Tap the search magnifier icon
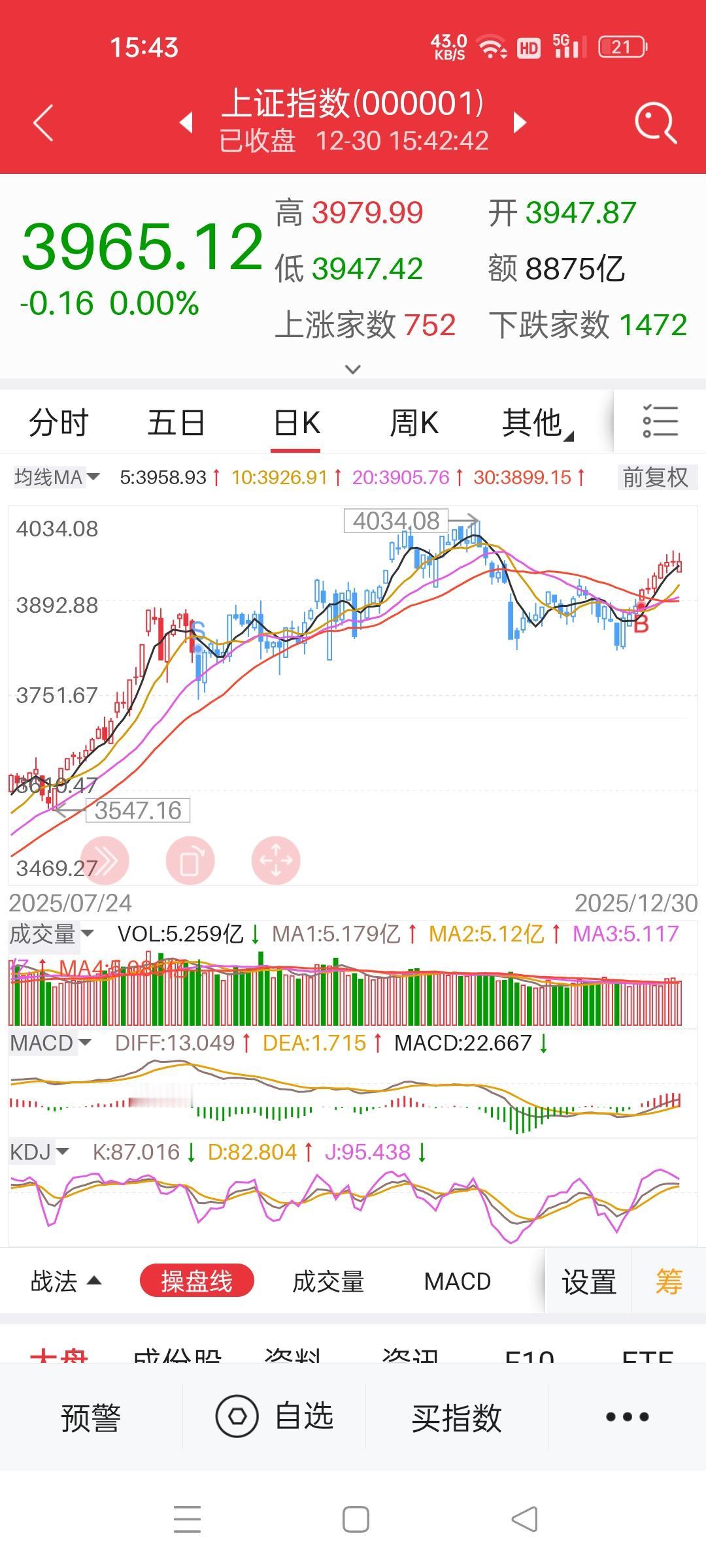Viewport: 706px width, 1568px height. click(x=656, y=122)
